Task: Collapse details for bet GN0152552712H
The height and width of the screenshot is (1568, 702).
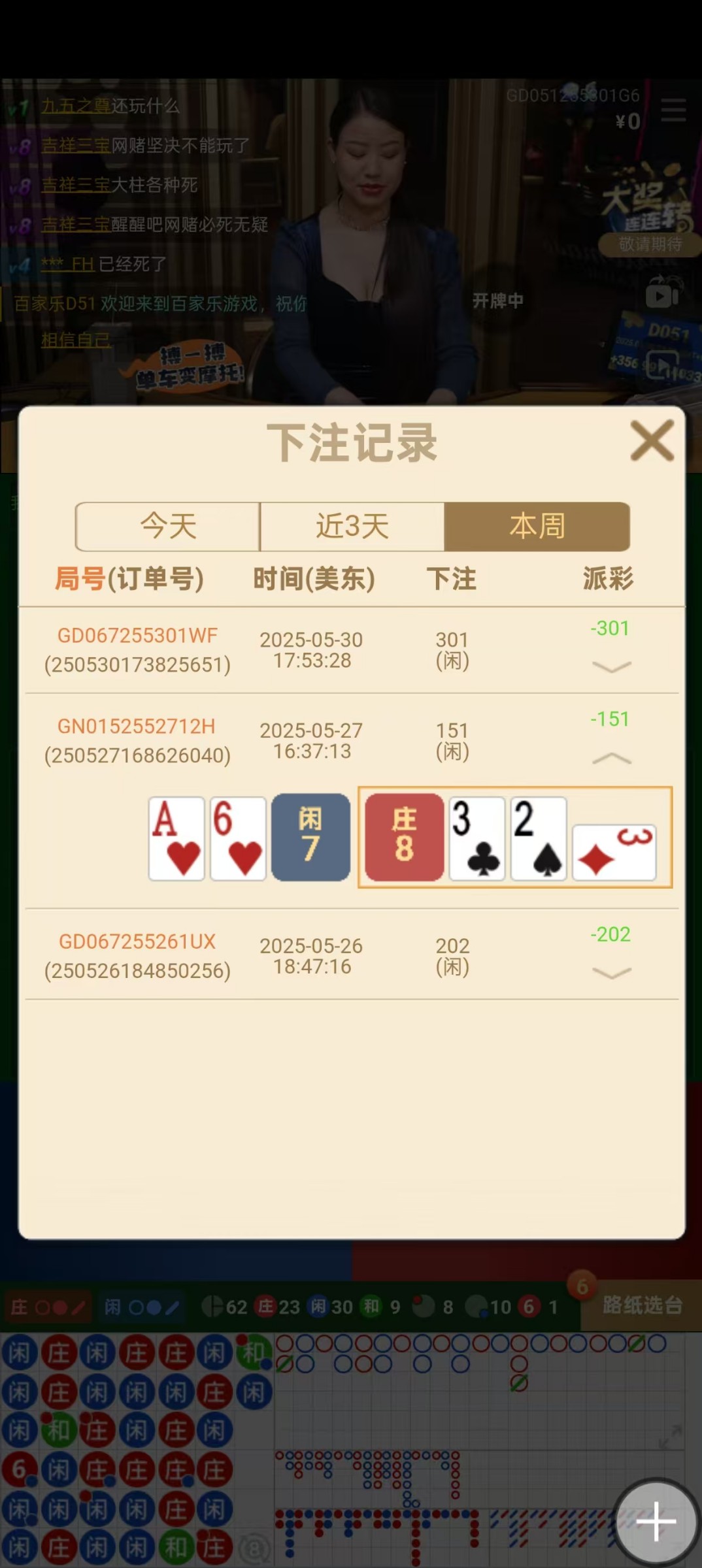Action: tap(611, 758)
